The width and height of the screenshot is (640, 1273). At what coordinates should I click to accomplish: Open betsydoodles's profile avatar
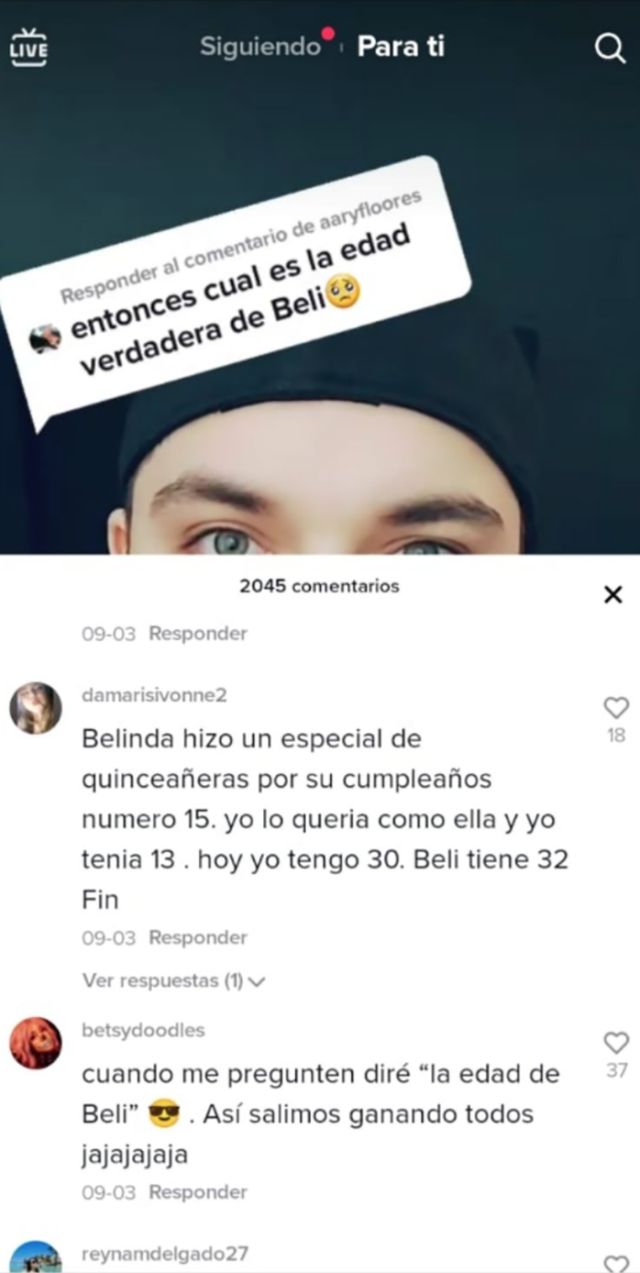coord(35,1044)
